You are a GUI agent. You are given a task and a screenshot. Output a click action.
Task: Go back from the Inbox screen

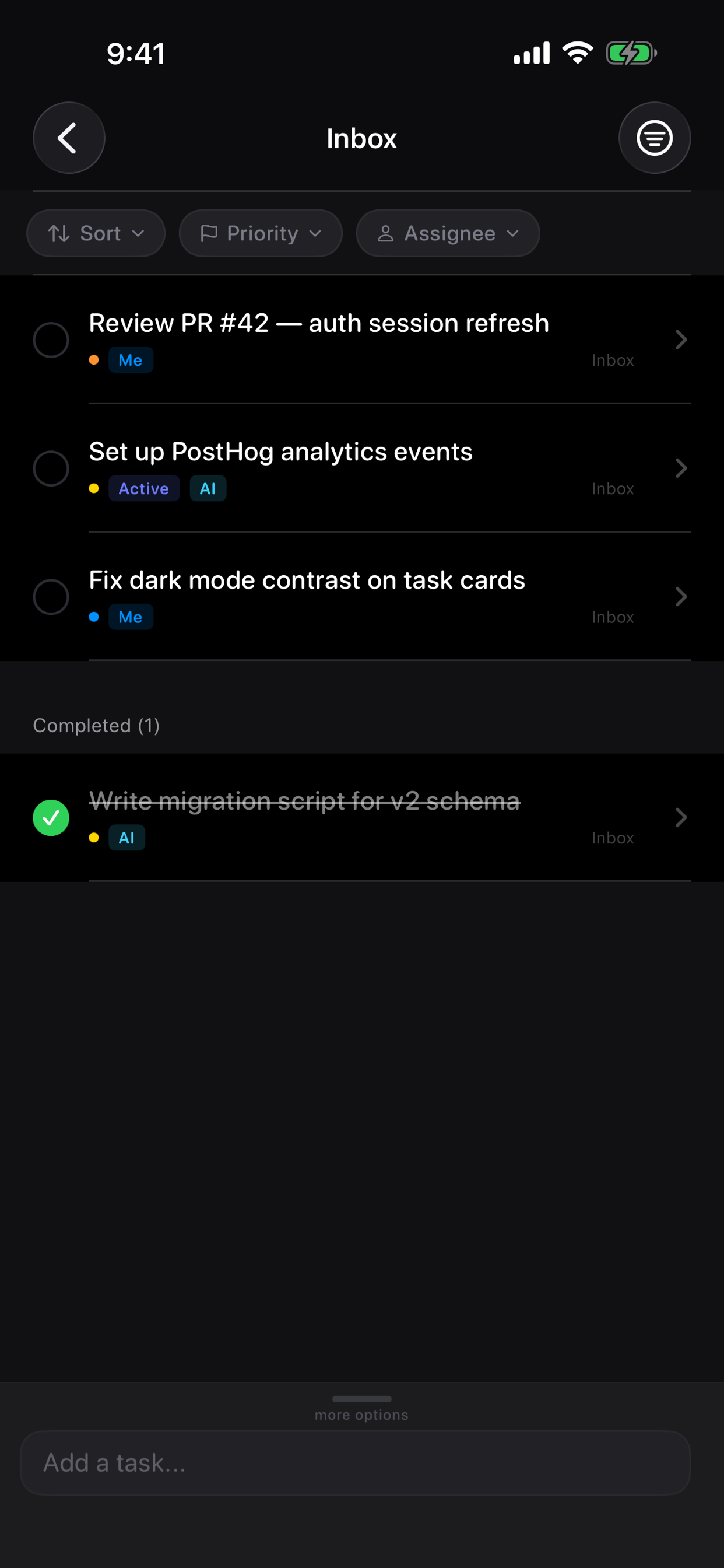click(x=69, y=138)
